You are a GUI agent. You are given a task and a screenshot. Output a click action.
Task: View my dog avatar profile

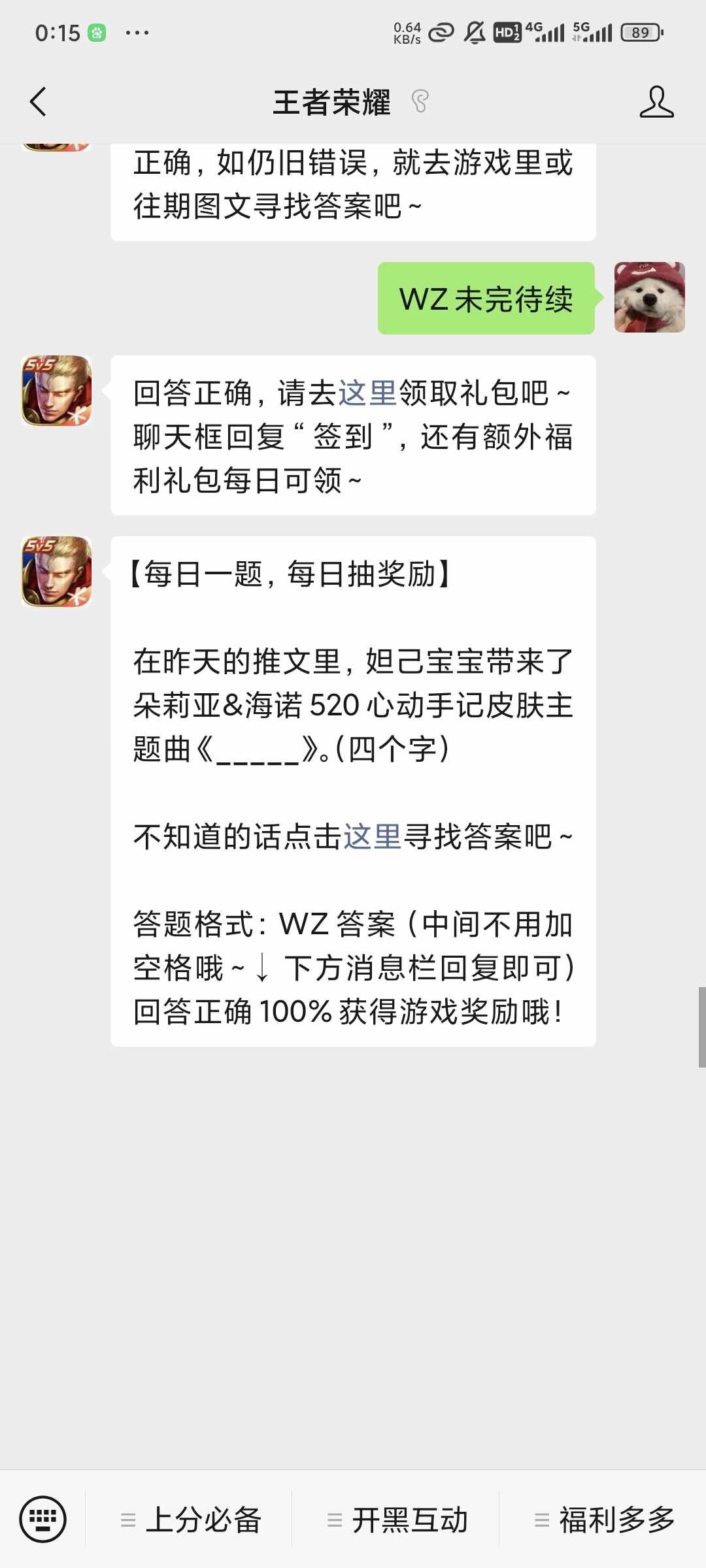coord(649,298)
